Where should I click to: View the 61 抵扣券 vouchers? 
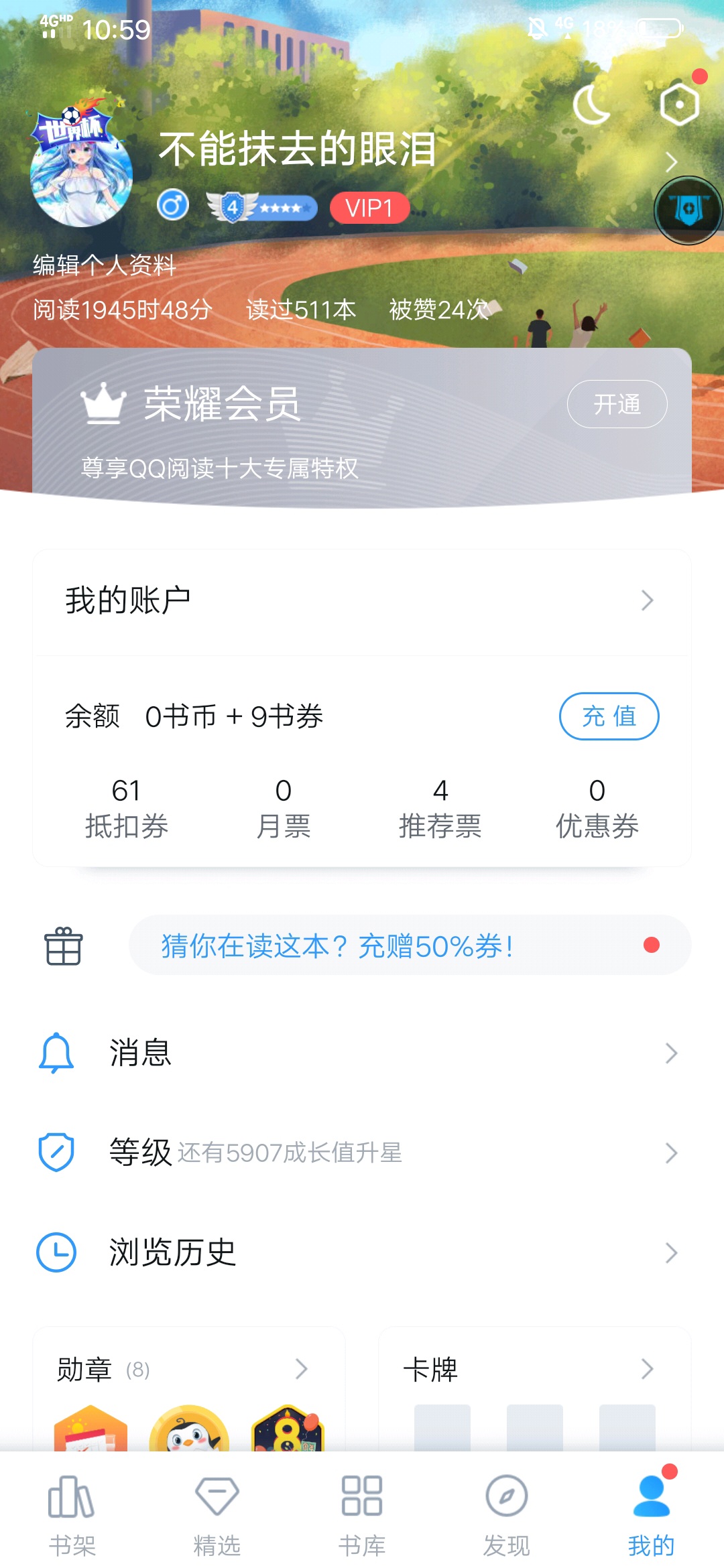126,808
